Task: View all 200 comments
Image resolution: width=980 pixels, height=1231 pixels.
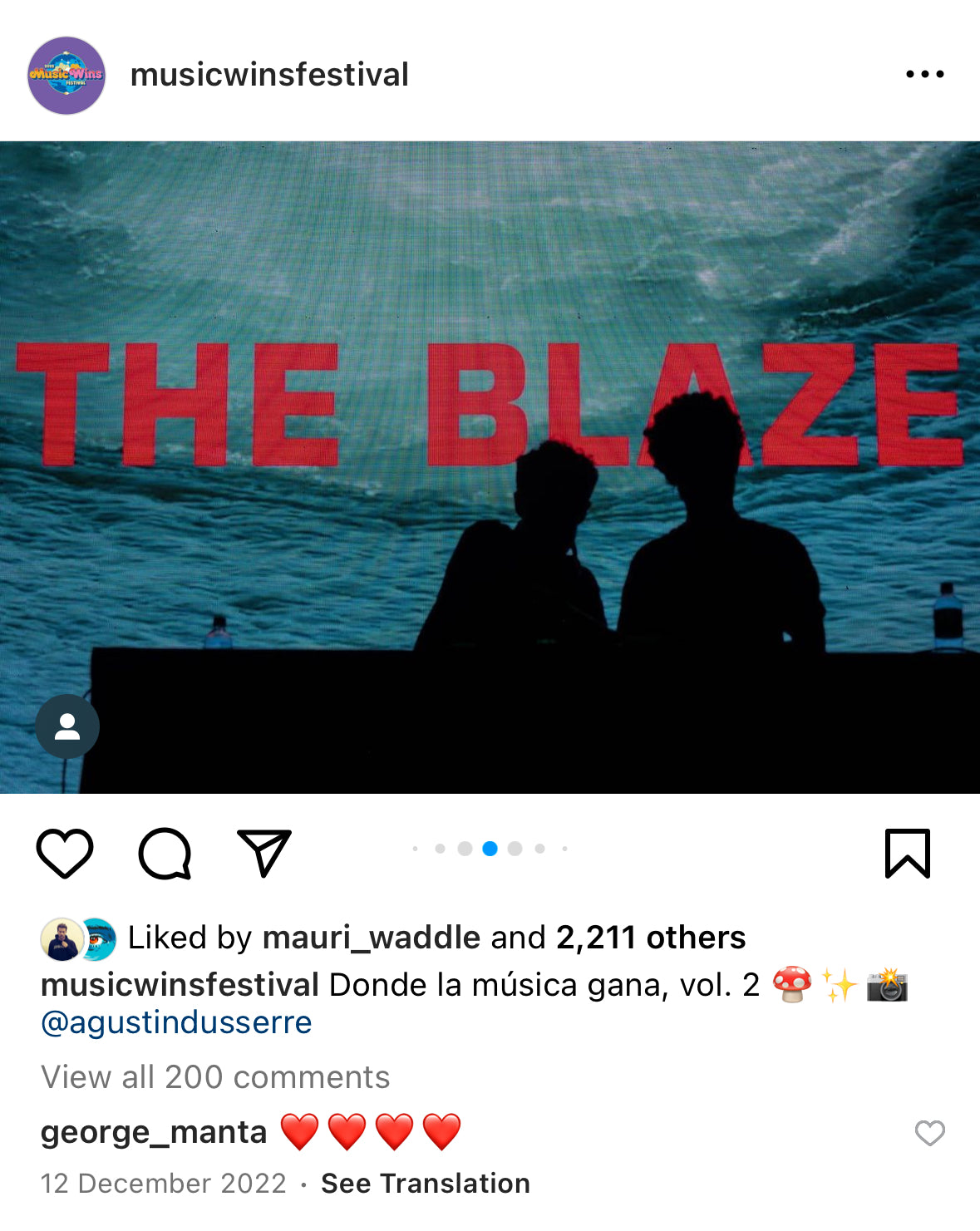Action: pyautogui.click(x=215, y=1077)
